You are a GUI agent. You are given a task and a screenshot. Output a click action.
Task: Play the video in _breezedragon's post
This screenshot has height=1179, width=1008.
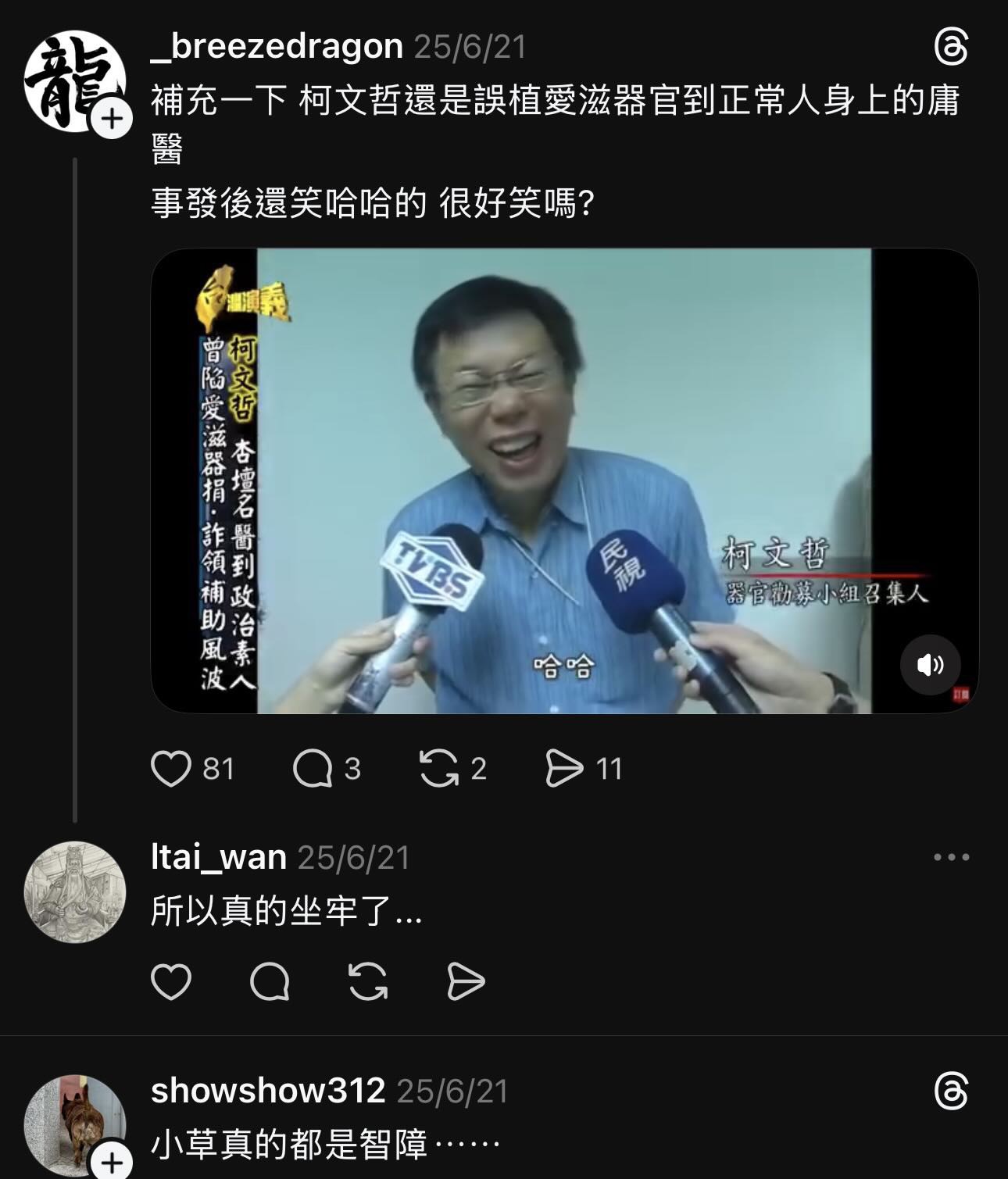(x=563, y=481)
